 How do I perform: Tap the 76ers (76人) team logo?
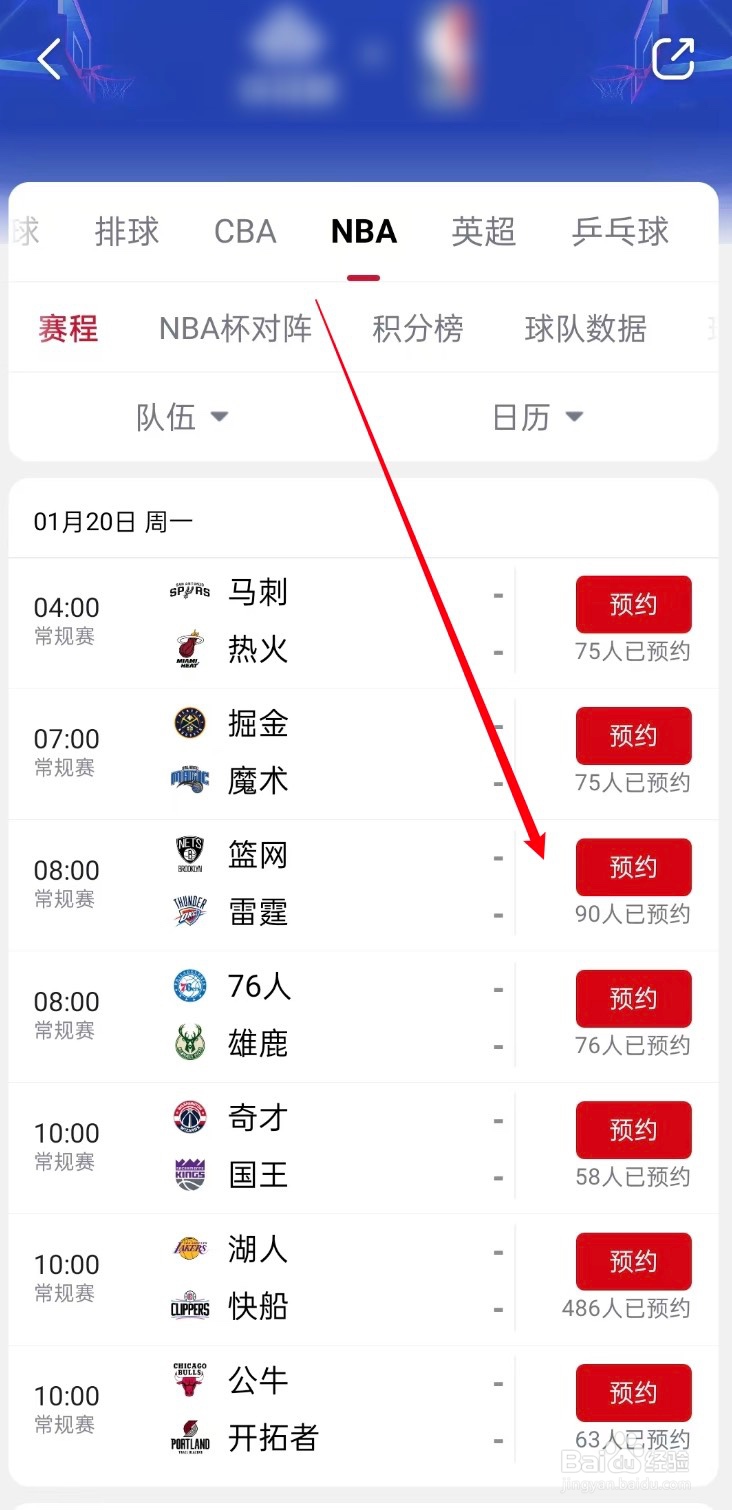[x=190, y=986]
